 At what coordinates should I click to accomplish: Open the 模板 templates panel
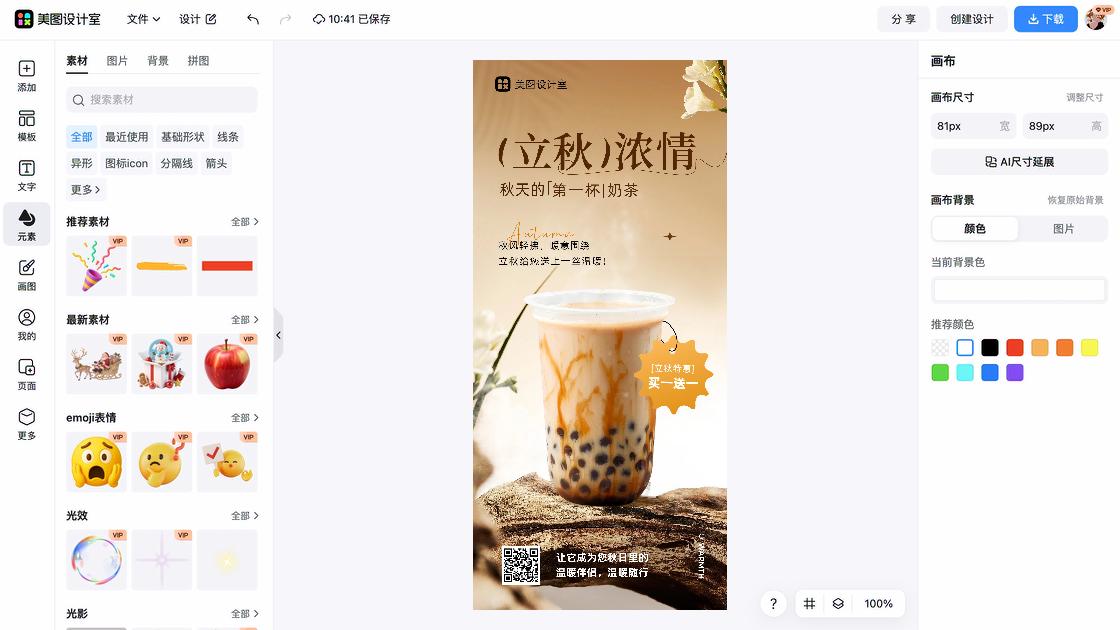click(x=27, y=126)
